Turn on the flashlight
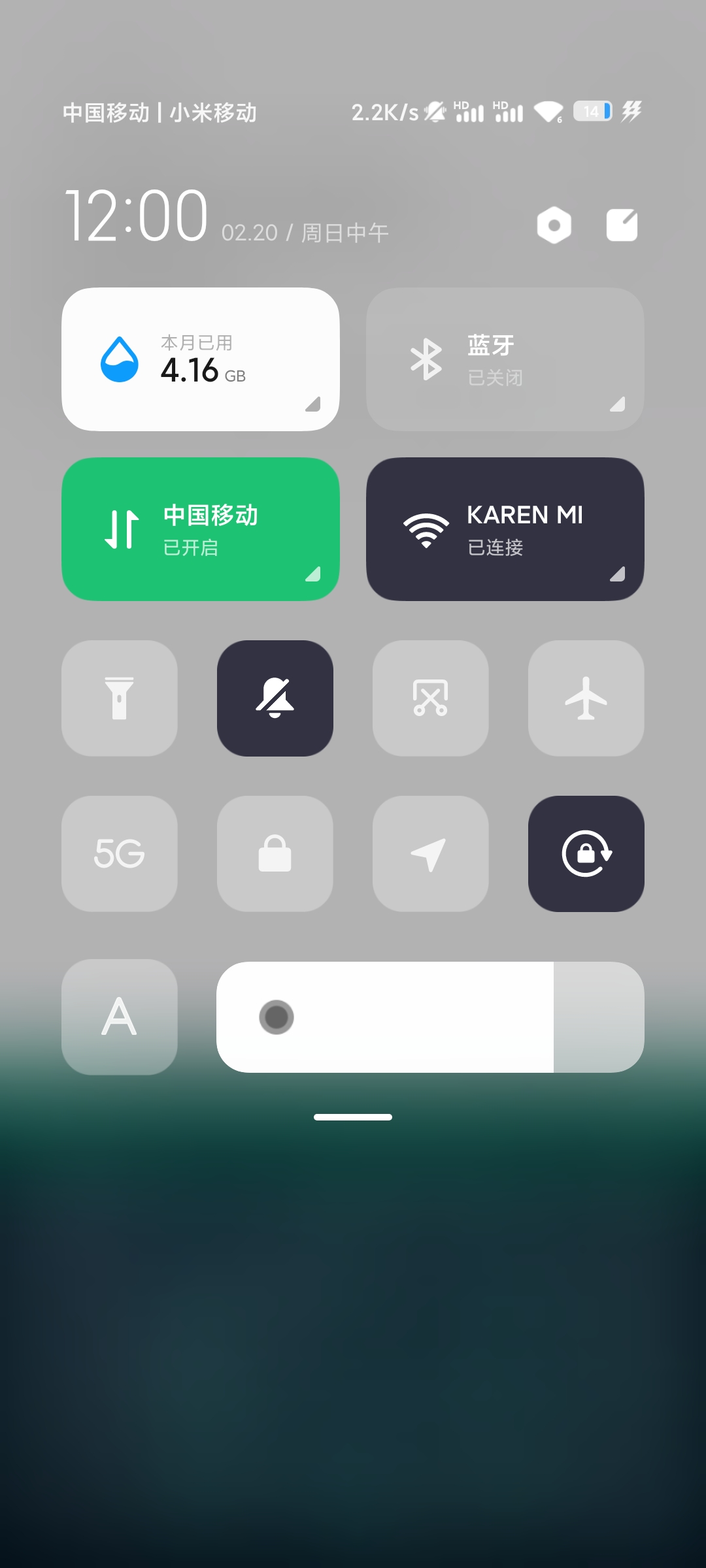Viewport: 706px width, 1568px height. [x=120, y=698]
